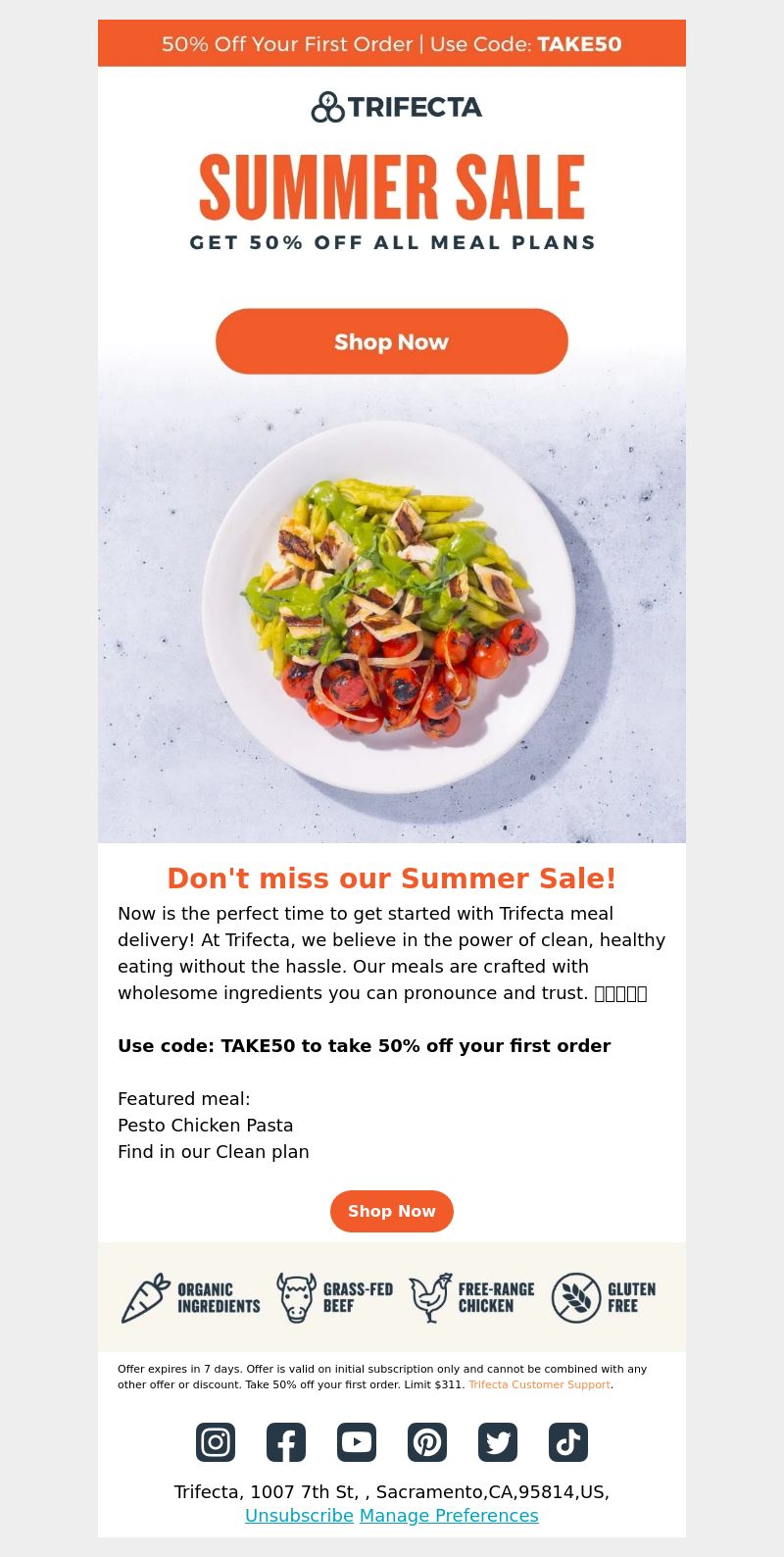Open the Pinterest icon
This screenshot has width=784, height=1557.
[427, 1442]
